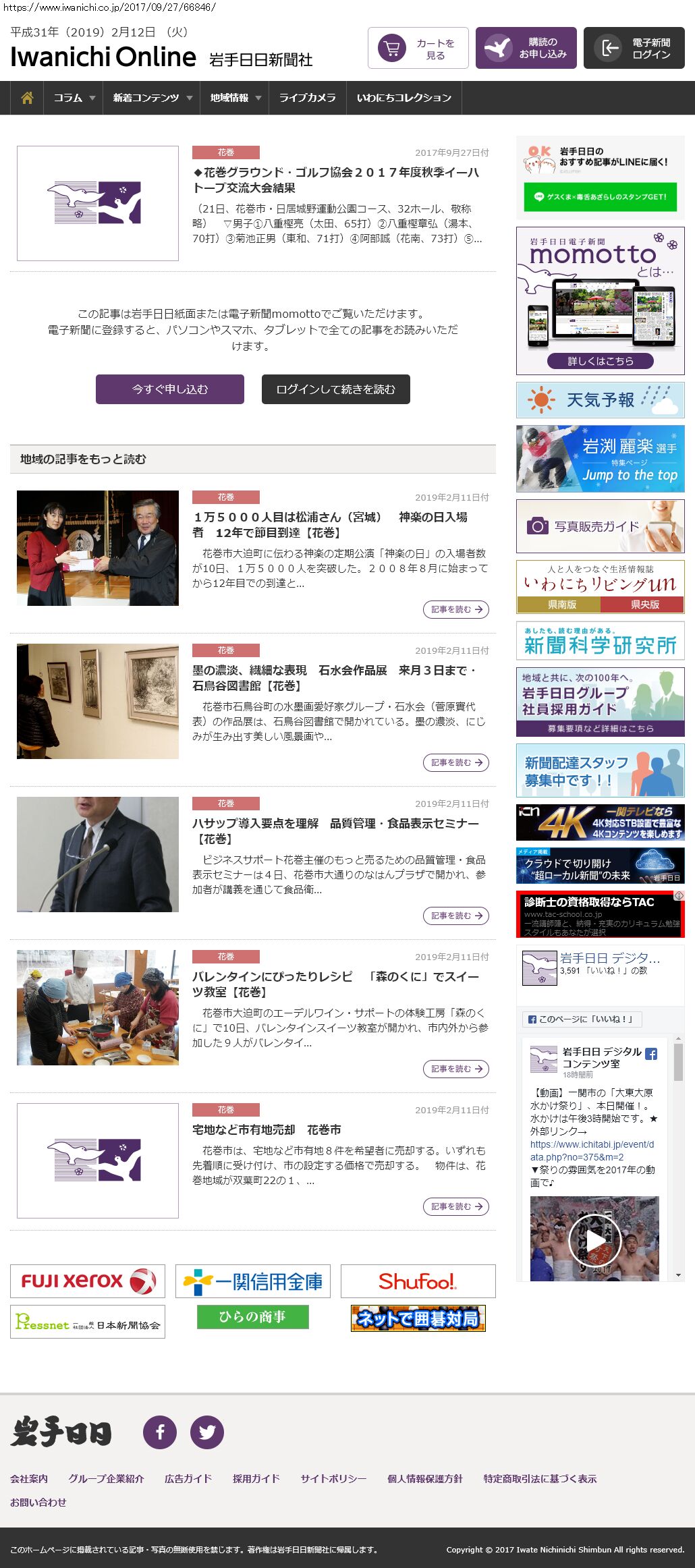Expand the 地域情報 menu
This screenshot has width=695, height=1568.
pyautogui.click(x=235, y=99)
